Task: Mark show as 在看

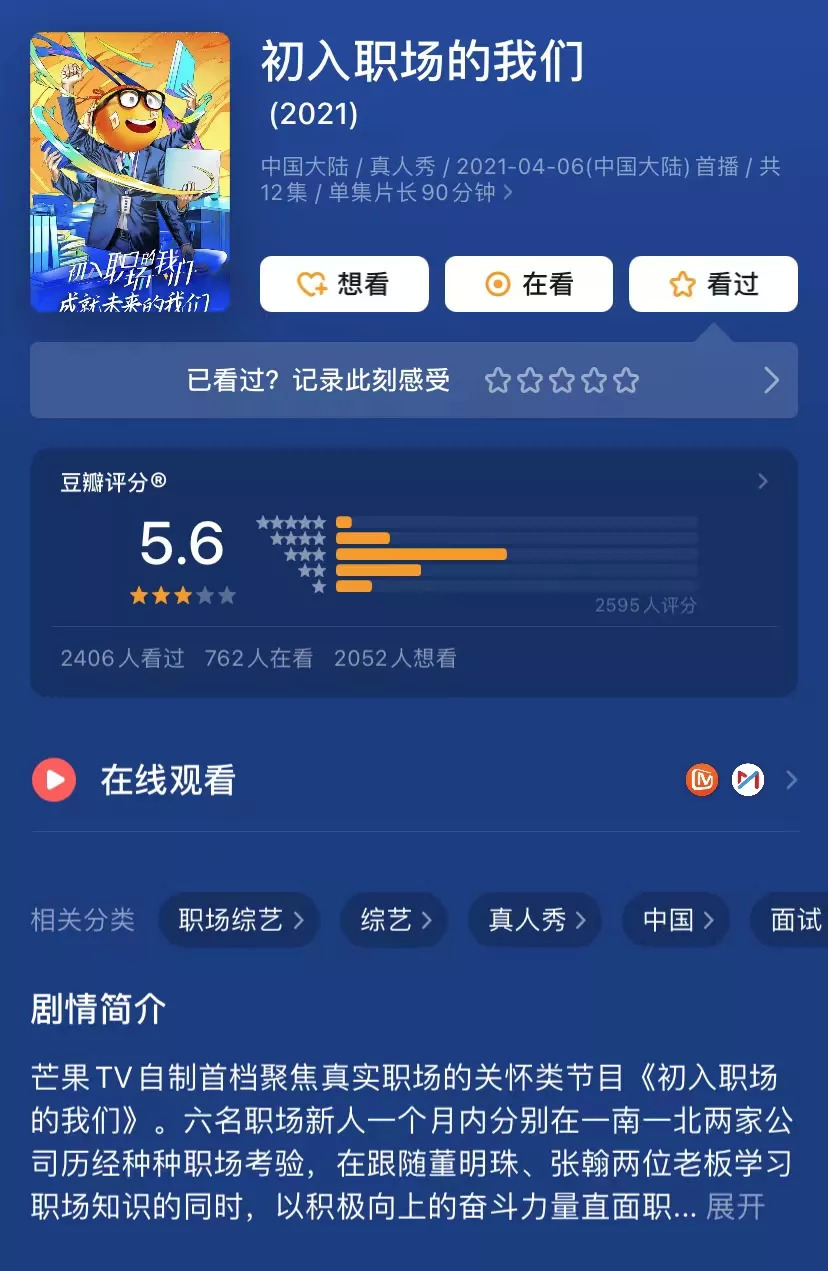Action: pos(528,284)
